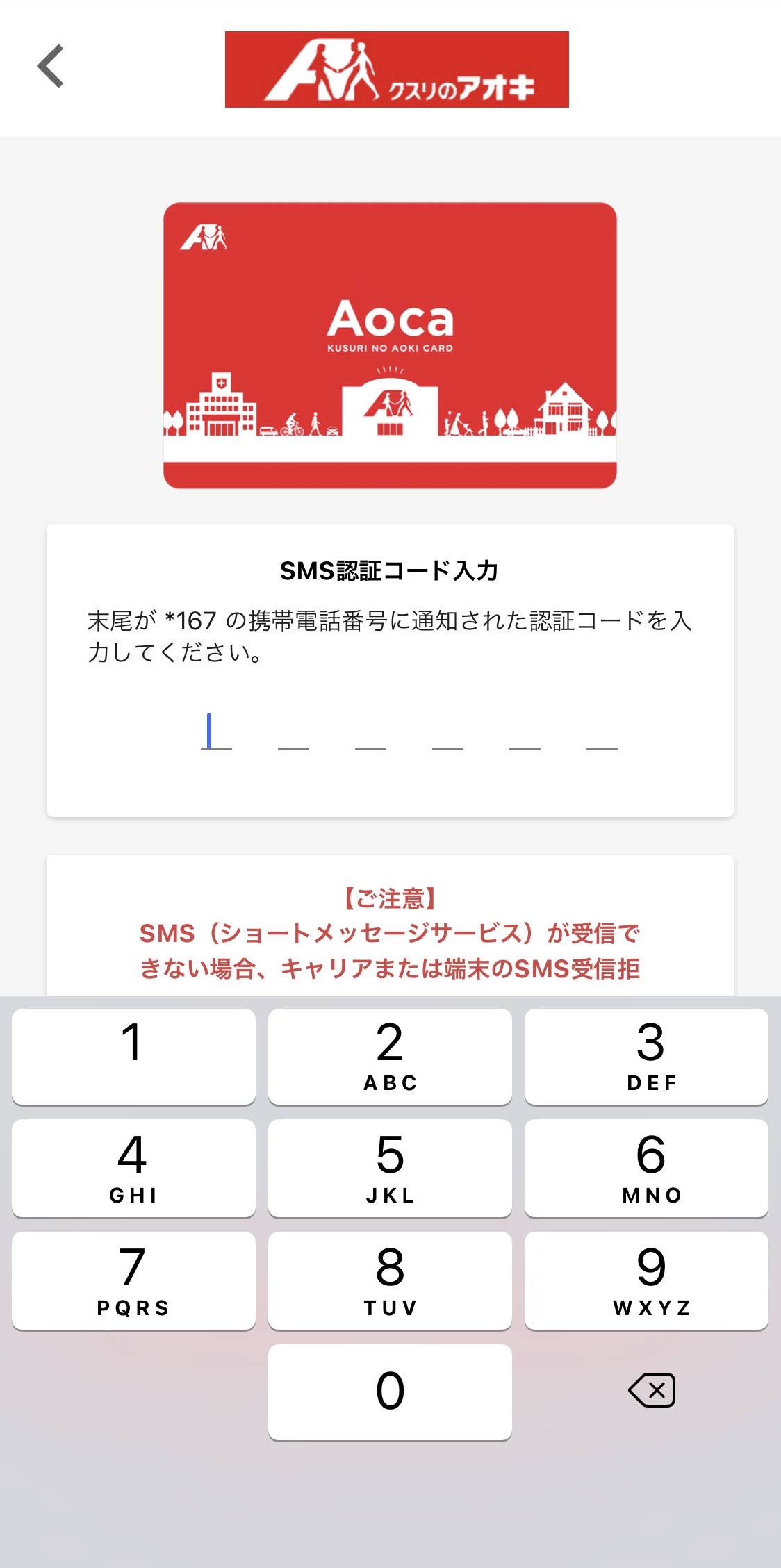The height and width of the screenshot is (1568, 781).
Task: Tap the 2 ABC key
Action: [x=390, y=1055]
